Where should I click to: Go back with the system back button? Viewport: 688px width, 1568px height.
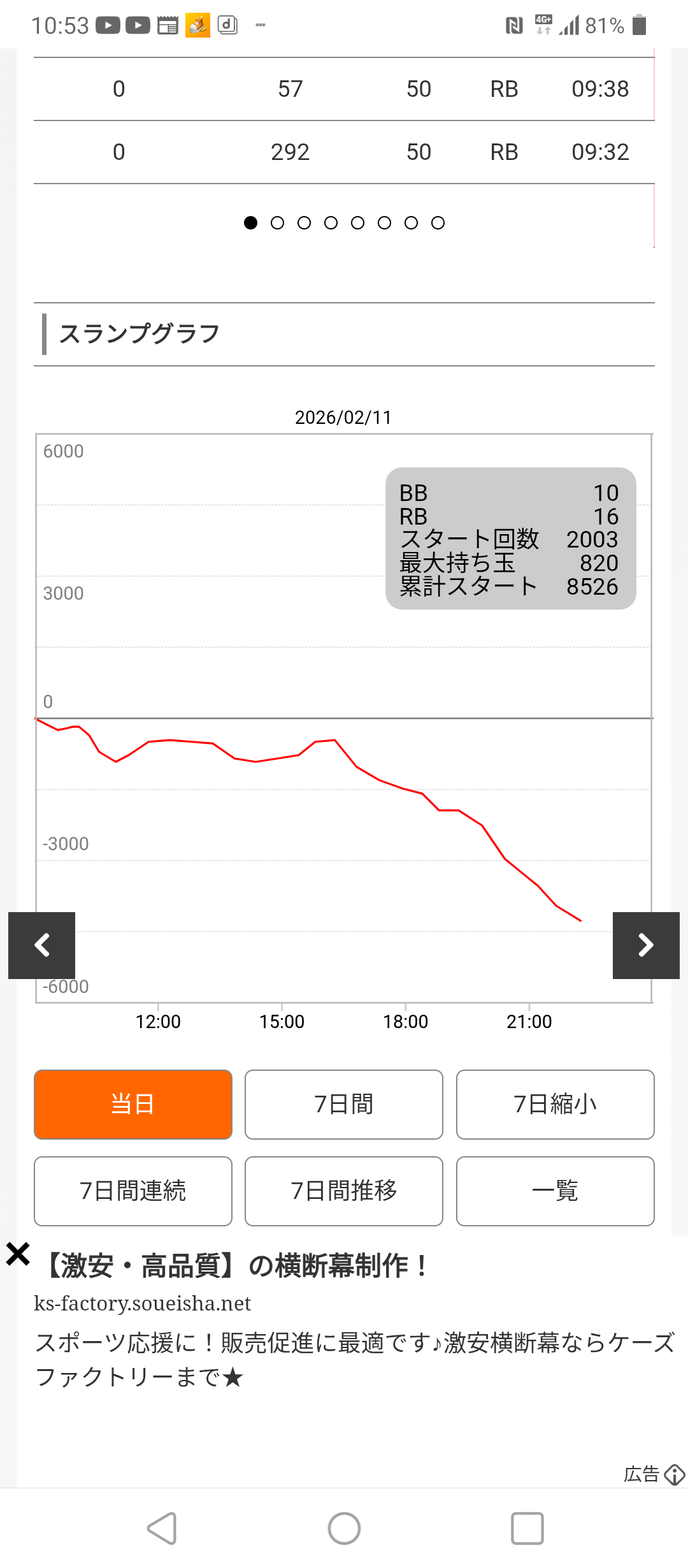tap(162, 1528)
